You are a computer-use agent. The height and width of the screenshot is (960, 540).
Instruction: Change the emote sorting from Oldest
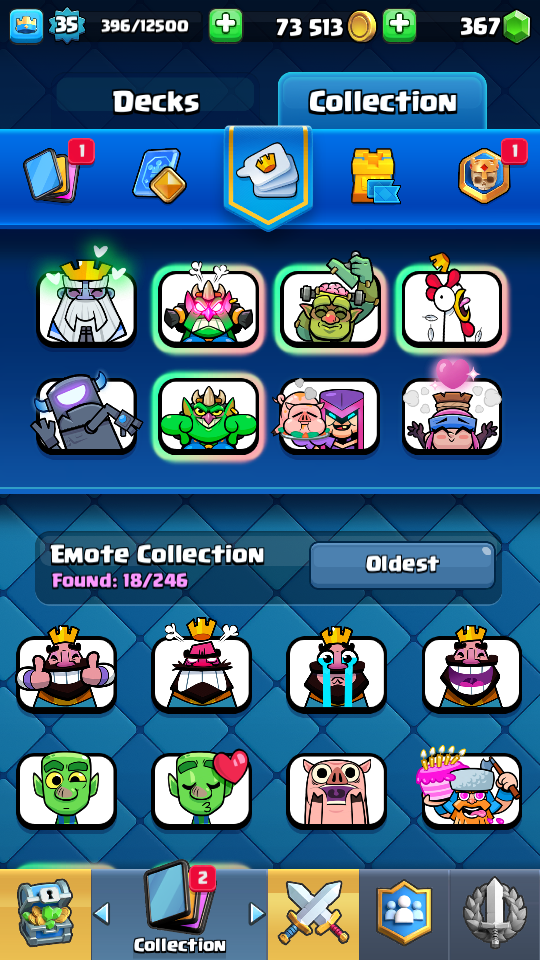402,563
